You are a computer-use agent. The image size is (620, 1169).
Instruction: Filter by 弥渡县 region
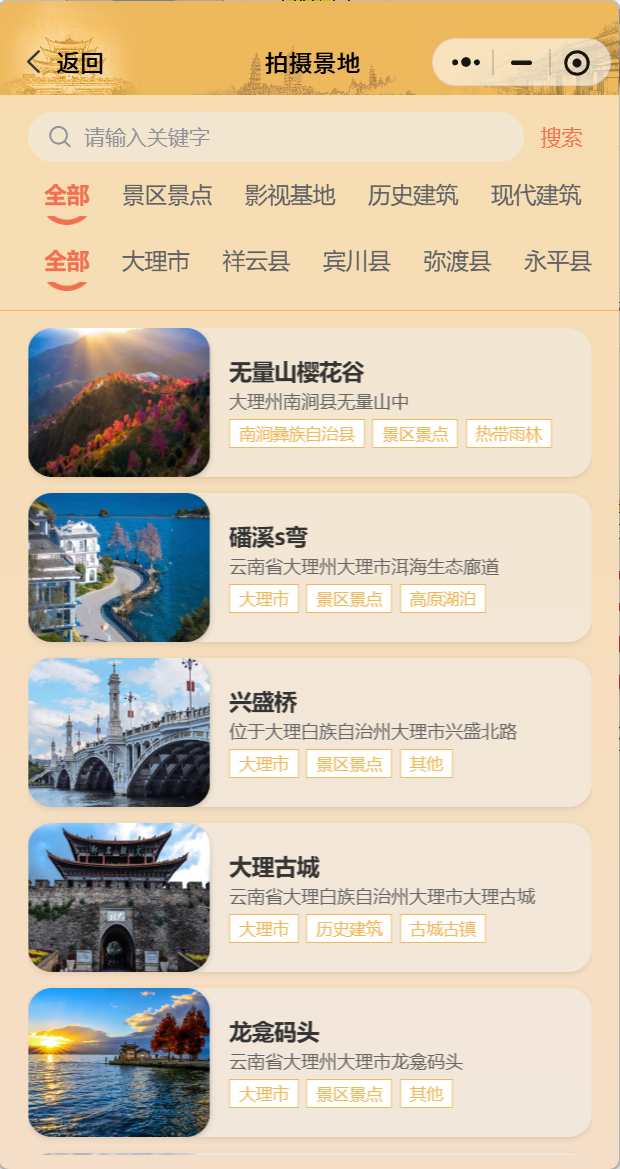457,262
